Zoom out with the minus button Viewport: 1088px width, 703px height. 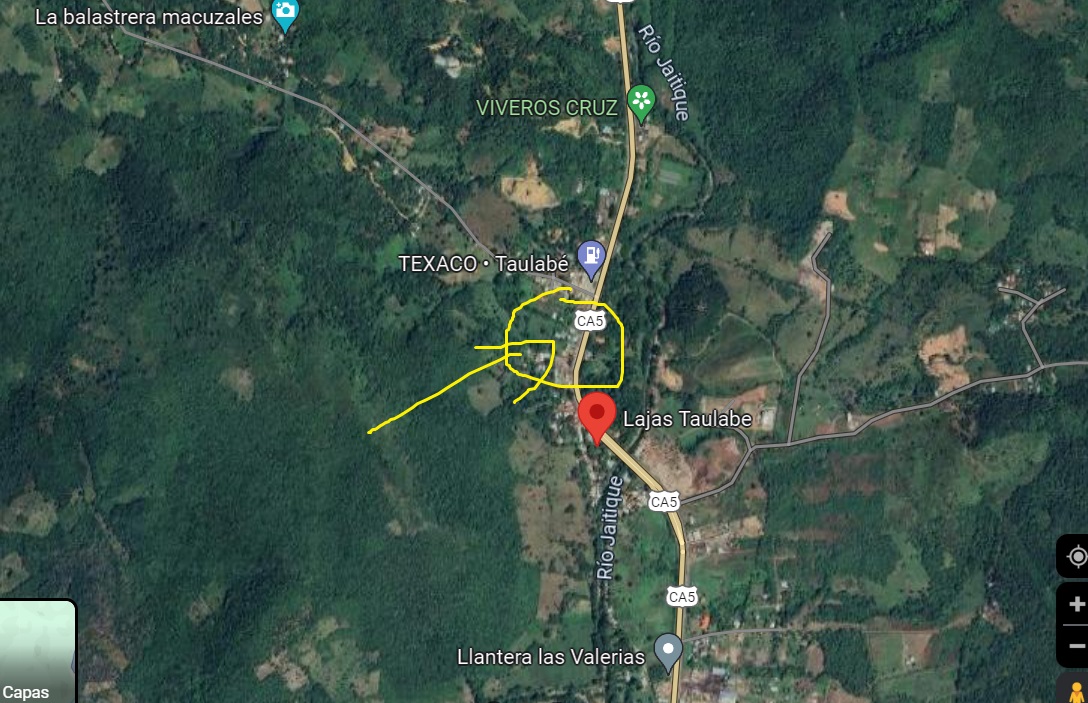[1077, 646]
